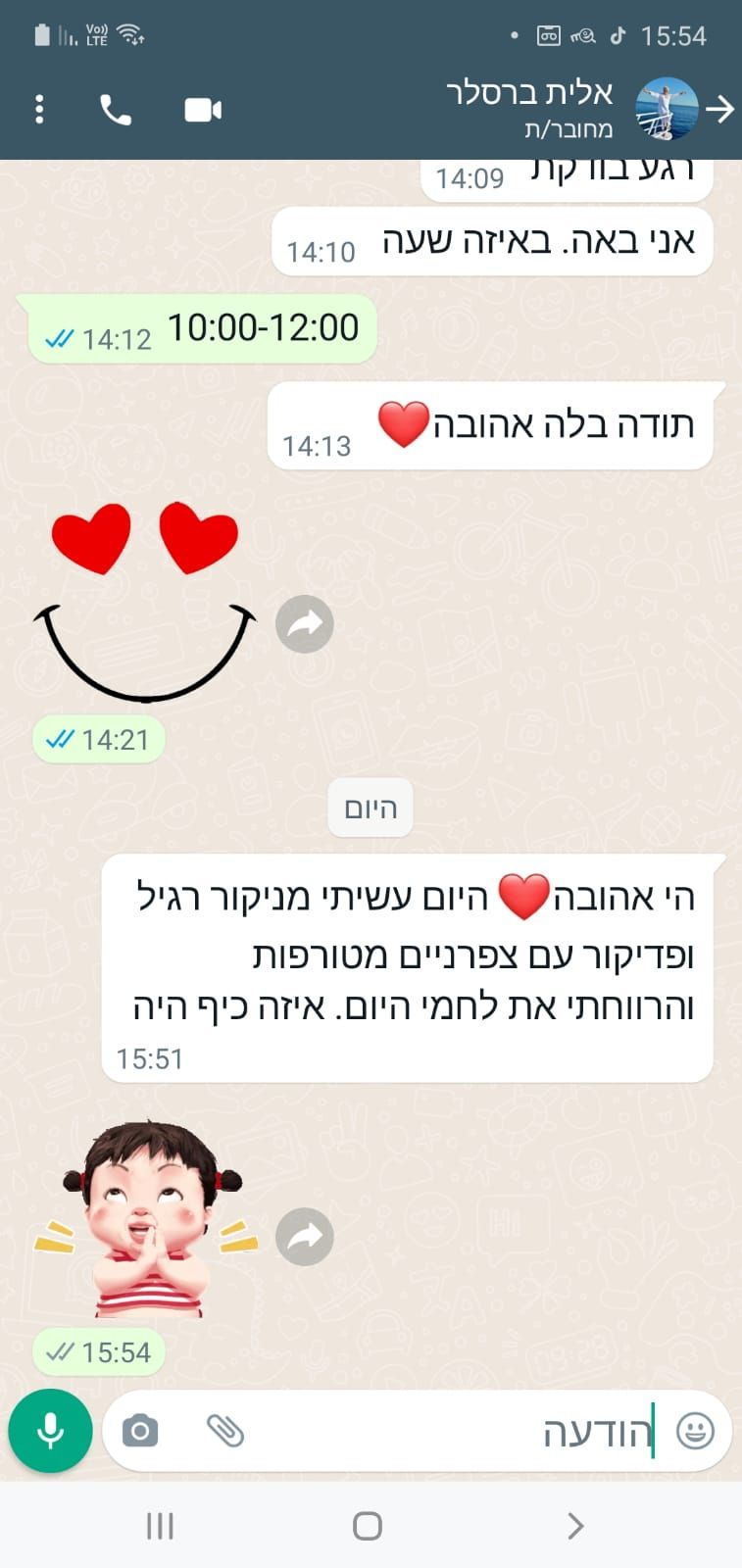Go to the home screen
The image size is (742, 1568).
368,1525
